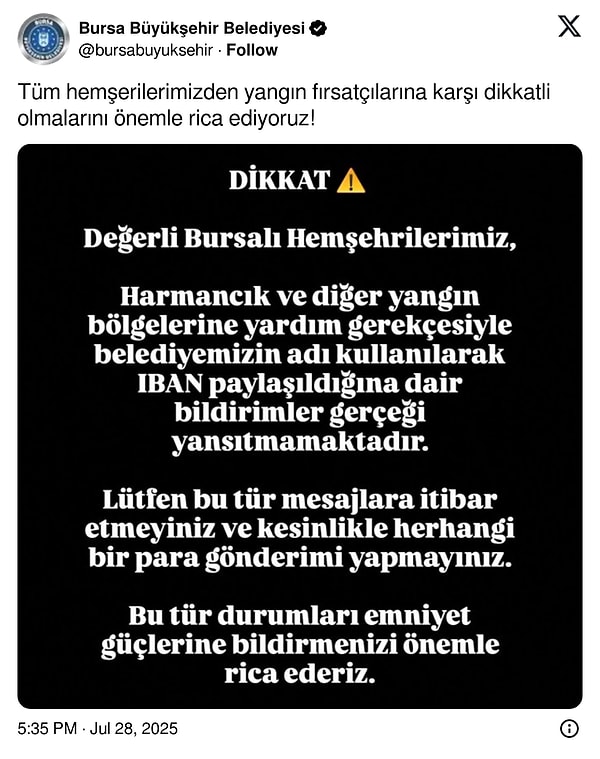Open the info icon beside the date
This screenshot has height=759, width=600.
569,728
